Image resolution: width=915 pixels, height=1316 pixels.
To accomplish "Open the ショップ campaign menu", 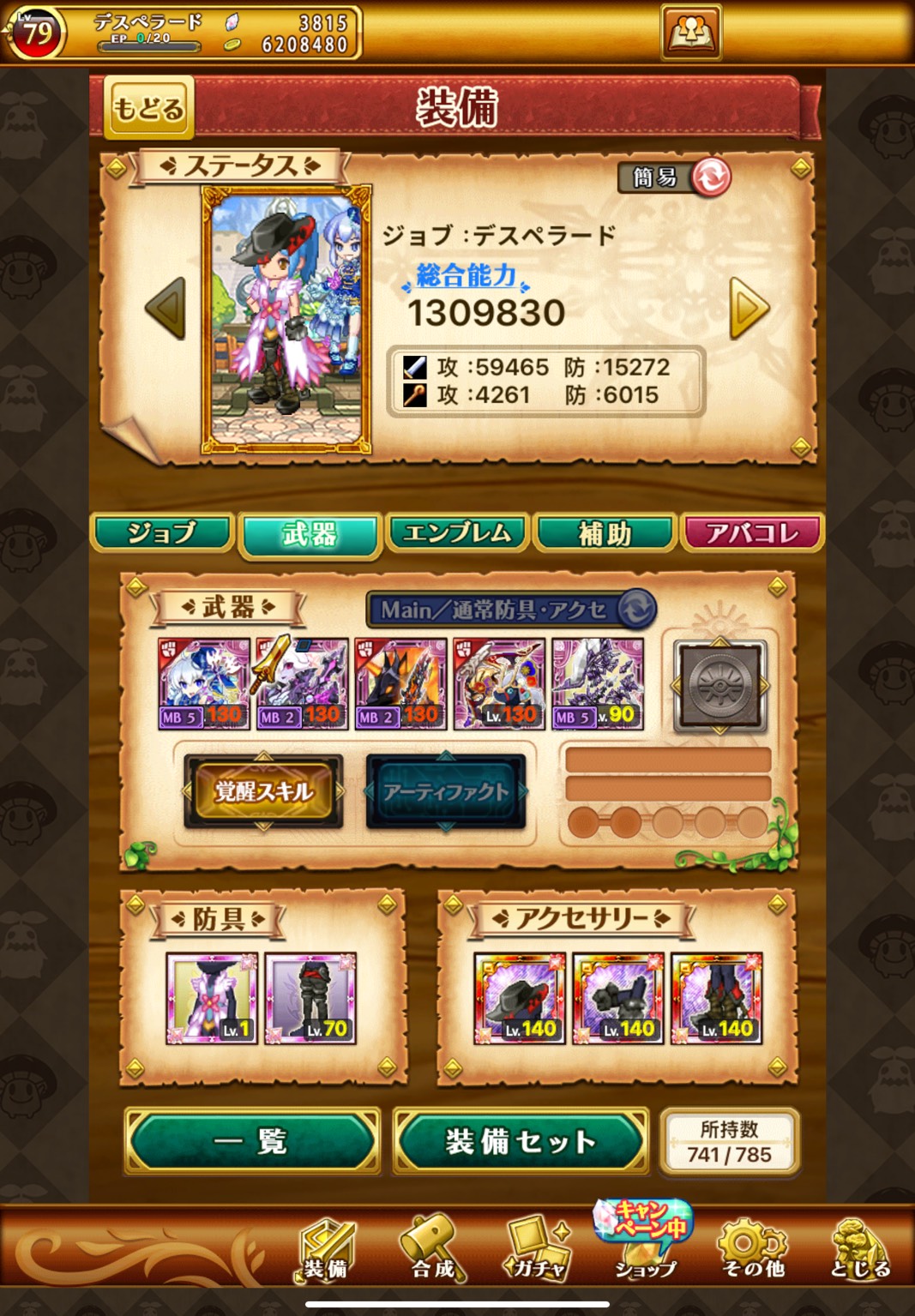I will tap(645, 1243).
